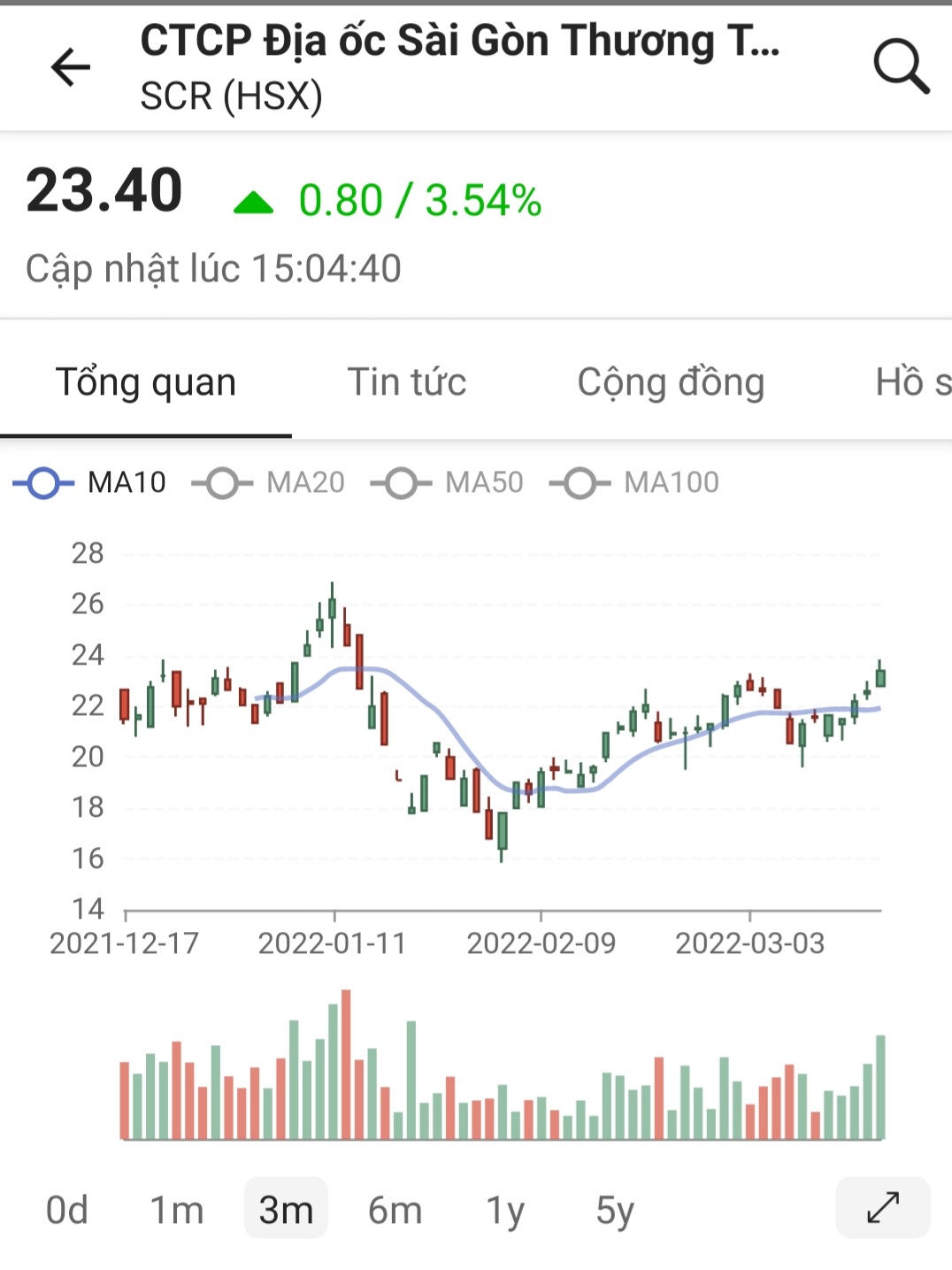Switch to the Tin tức tab
This screenshot has width=952, height=1270.
coord(406,382)
